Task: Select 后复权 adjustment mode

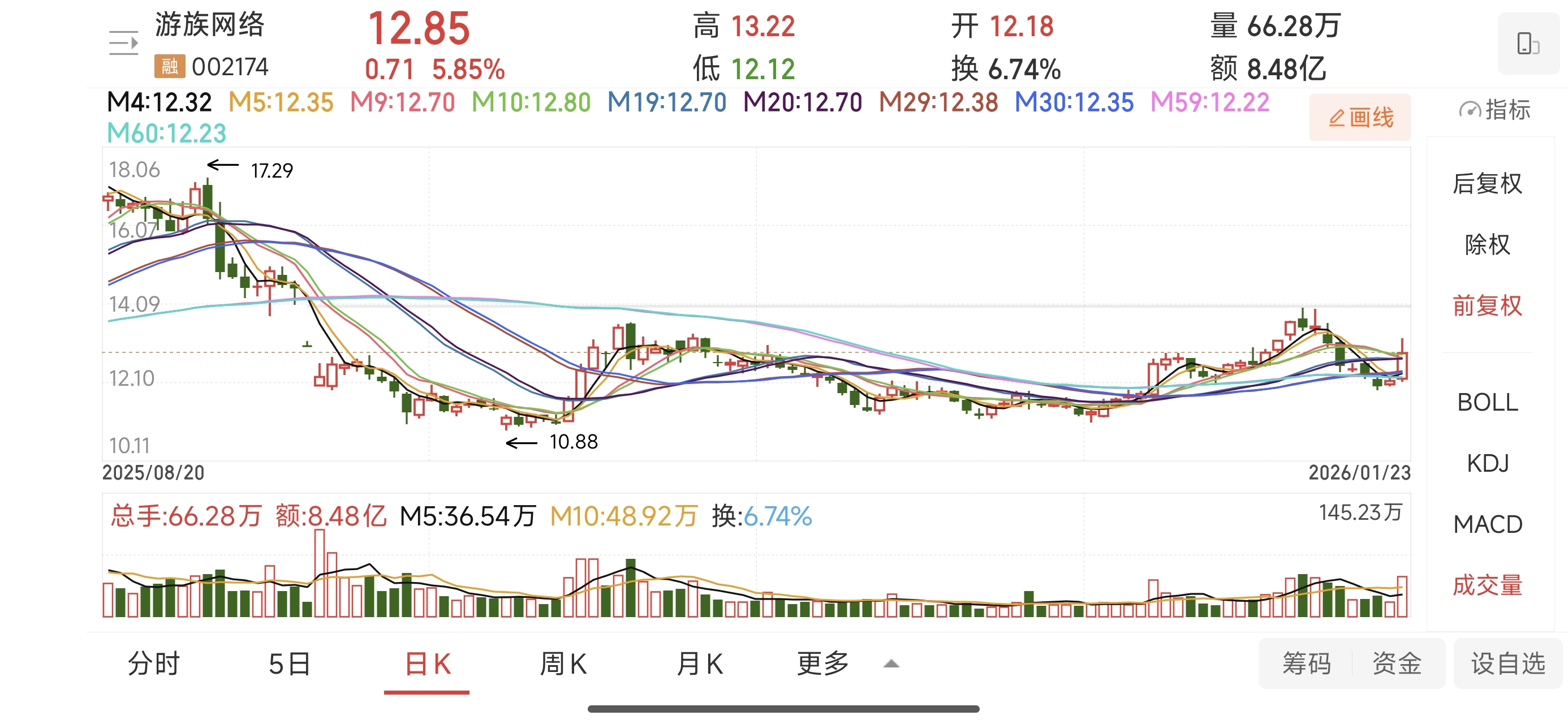Action: pos(1487,183)
